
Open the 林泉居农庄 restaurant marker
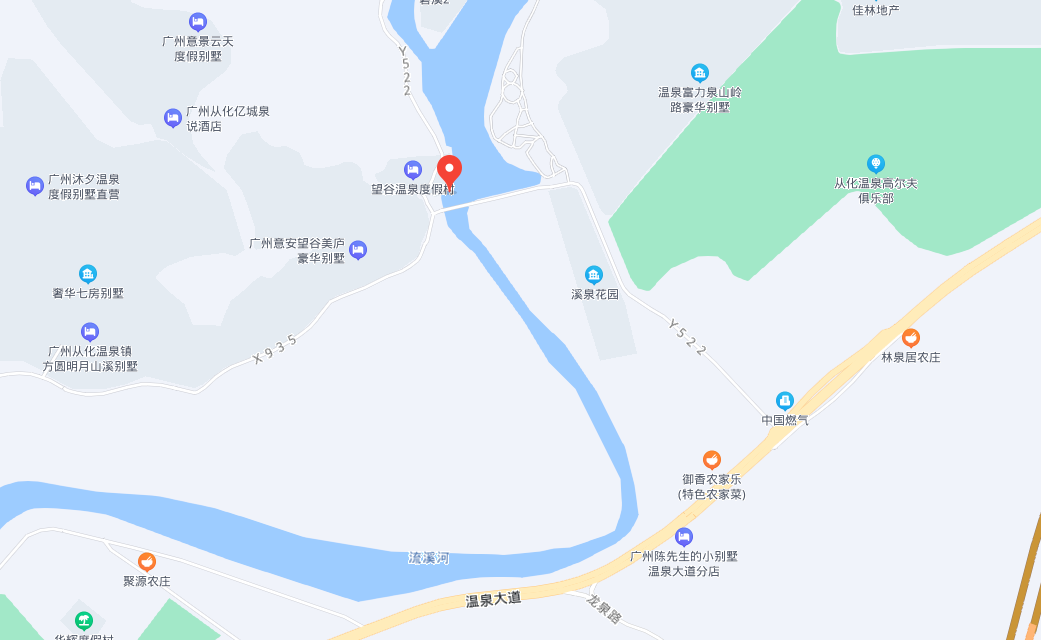(911, 338)
